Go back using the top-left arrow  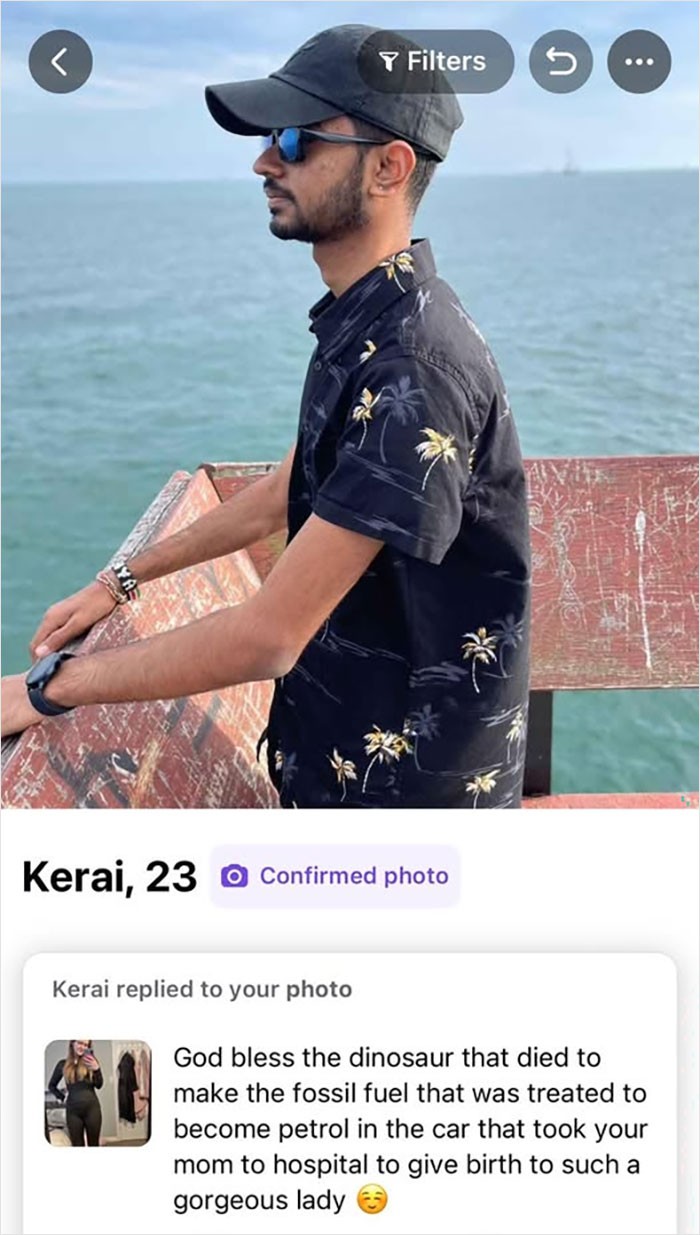(x=60, y=62)
